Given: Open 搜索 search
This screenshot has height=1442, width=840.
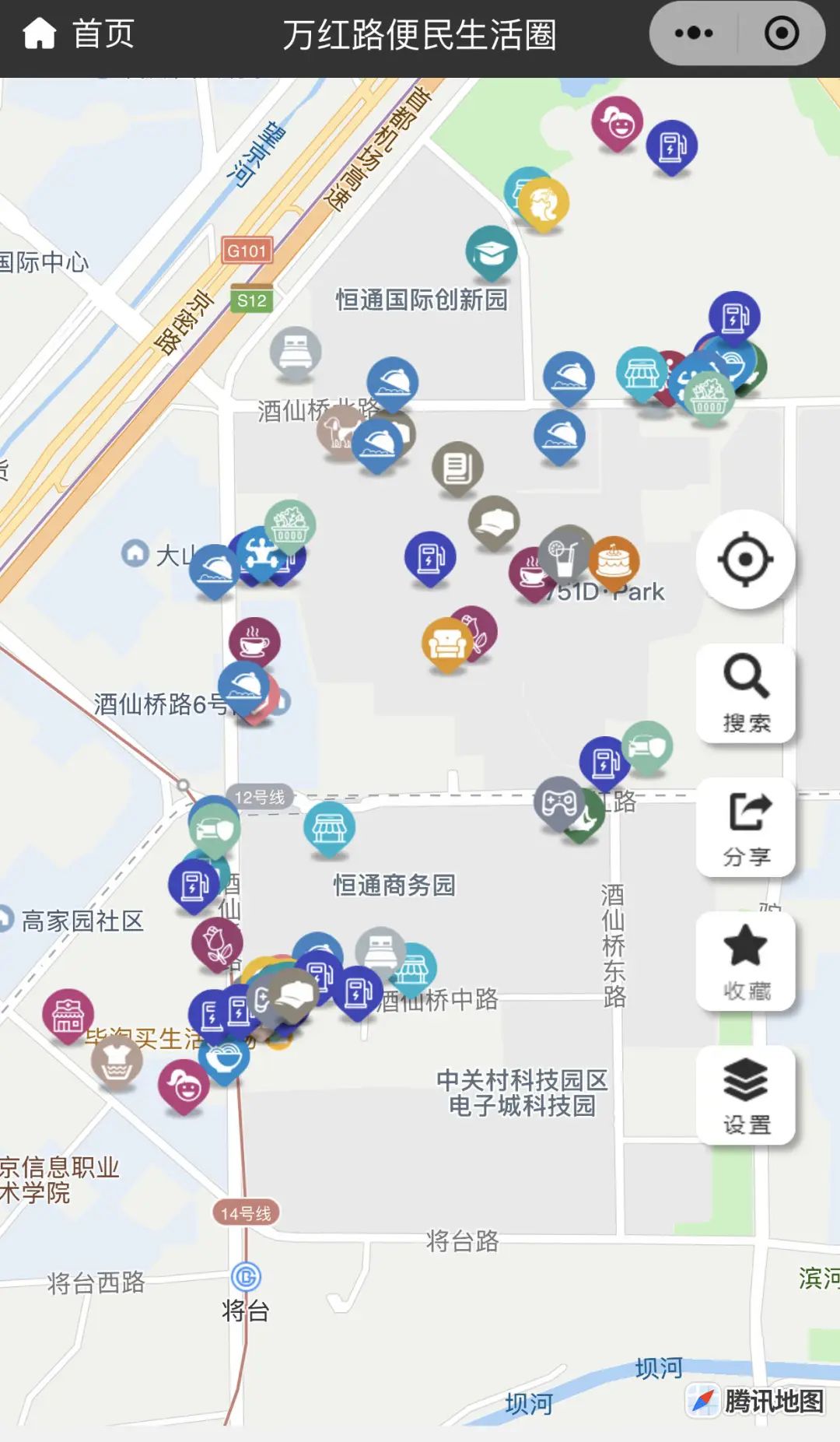Looking at the screenshot, I should 745,693.
